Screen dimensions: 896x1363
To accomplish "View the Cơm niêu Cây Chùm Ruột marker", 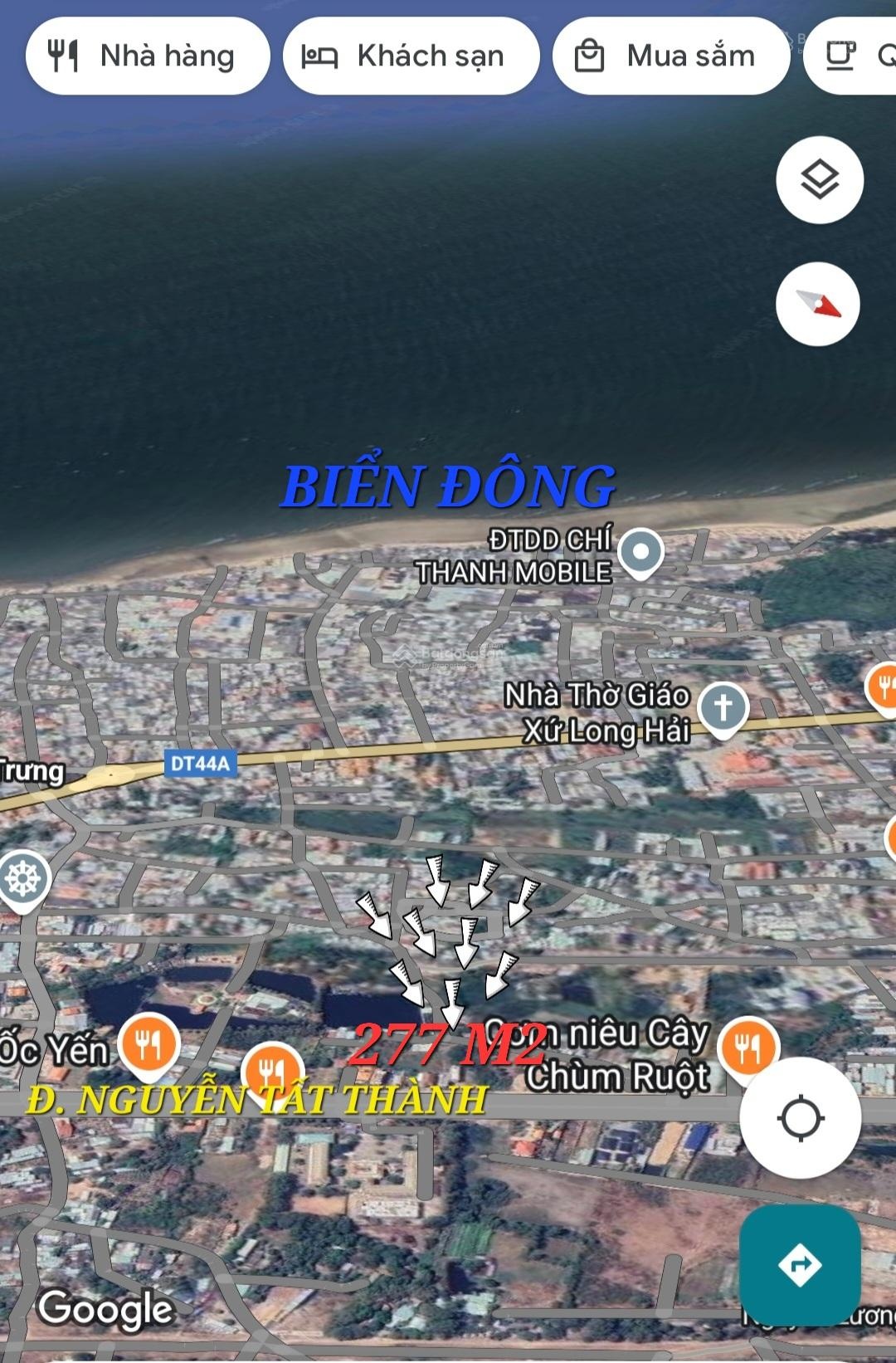I will 748,1048.
